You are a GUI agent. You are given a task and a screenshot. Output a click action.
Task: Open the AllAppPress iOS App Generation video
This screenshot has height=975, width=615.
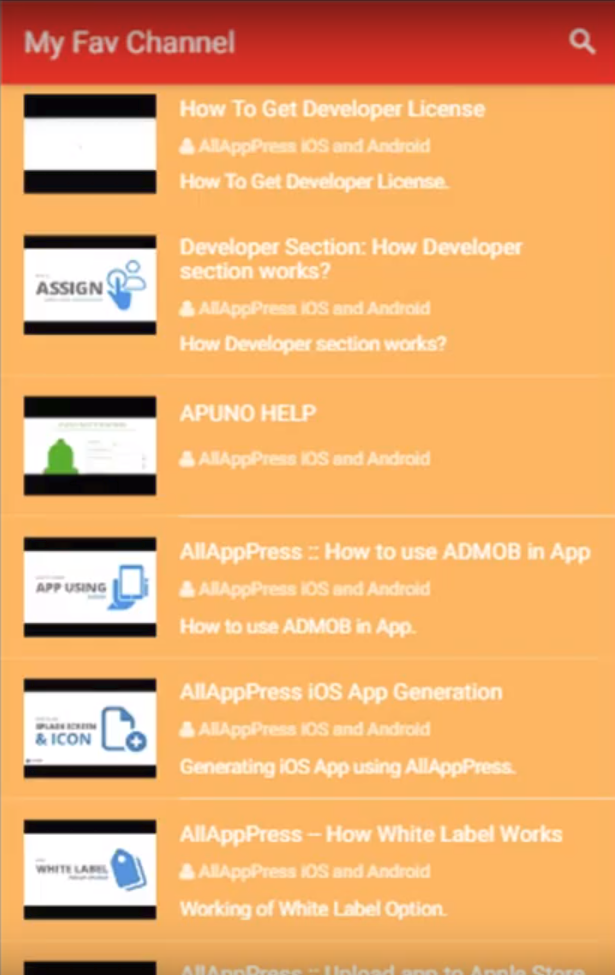[x=340, y=692]
